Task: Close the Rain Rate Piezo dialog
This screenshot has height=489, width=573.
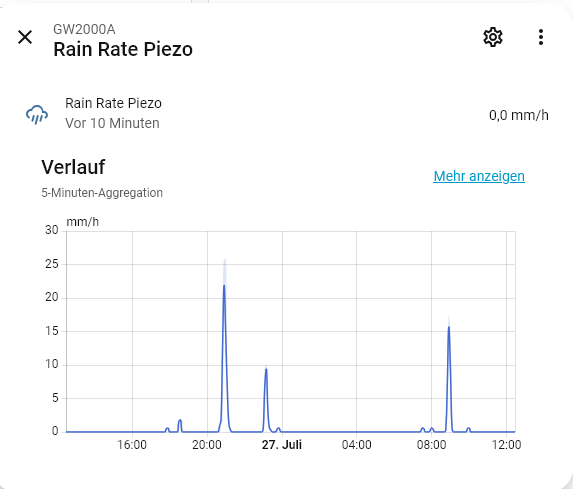Action: pos(25,37)
